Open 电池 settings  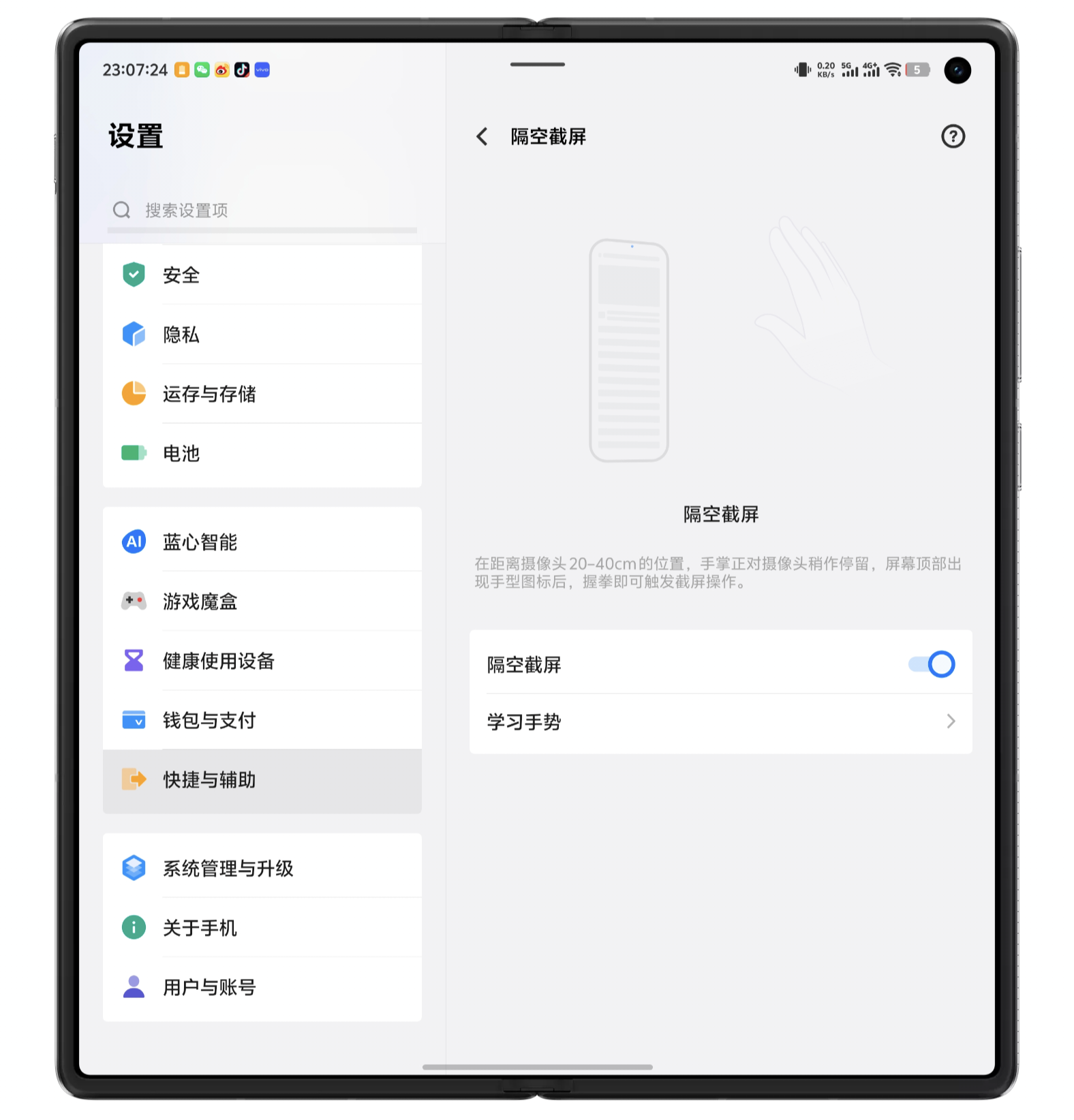tap(262, 453)
